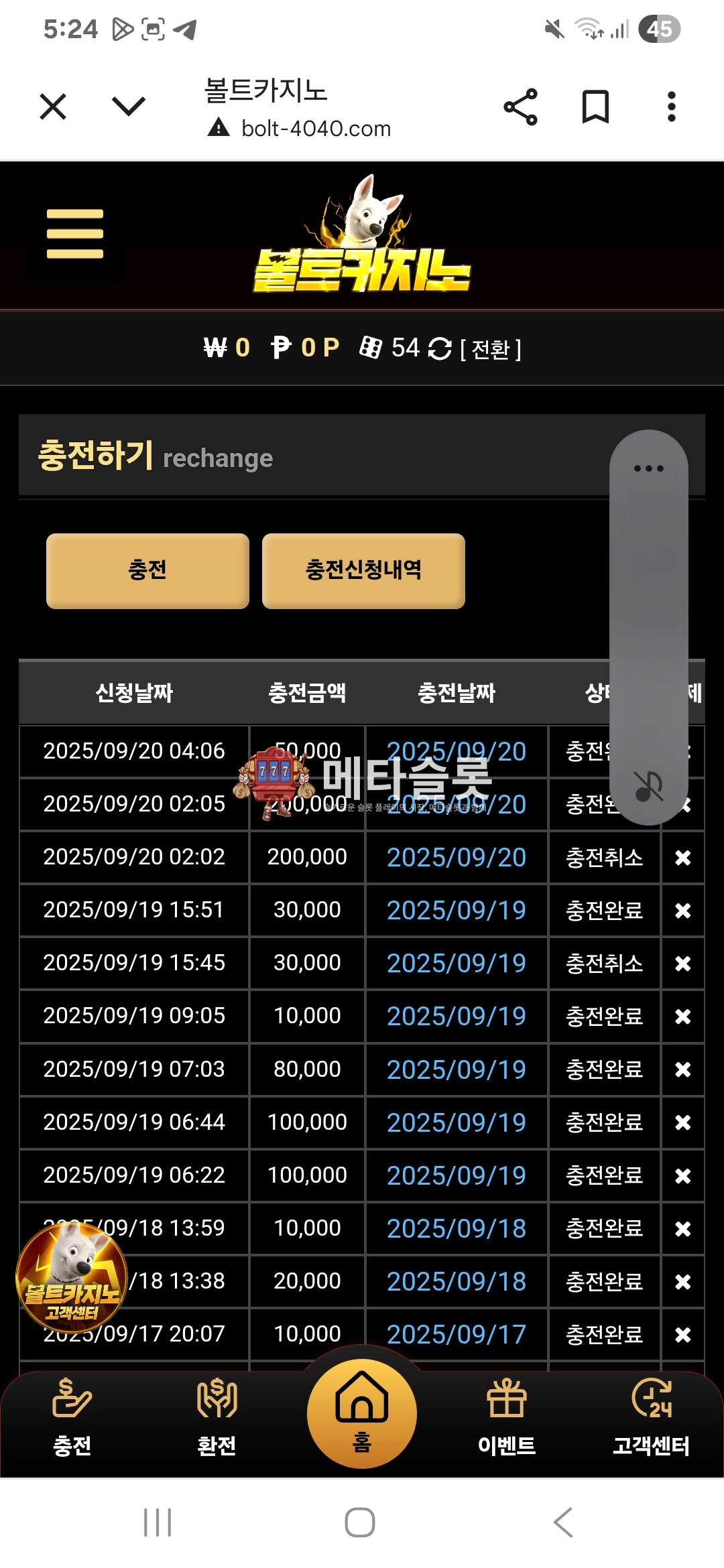Remove the 2025/09/19 07:03 entry
This screenshot has width=724, height=1568.
(x=682, y=1069)
